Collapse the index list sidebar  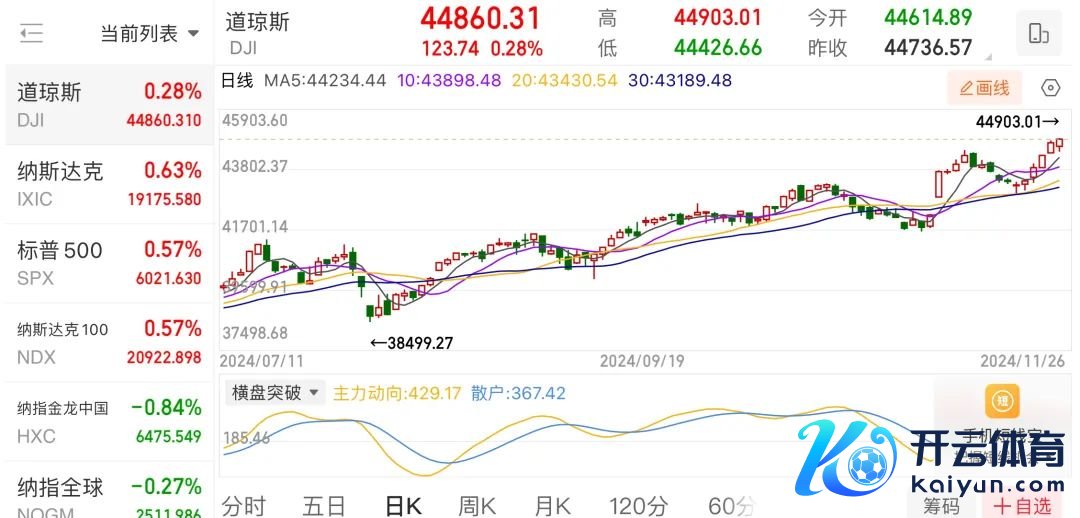click(x=31, y=34)
